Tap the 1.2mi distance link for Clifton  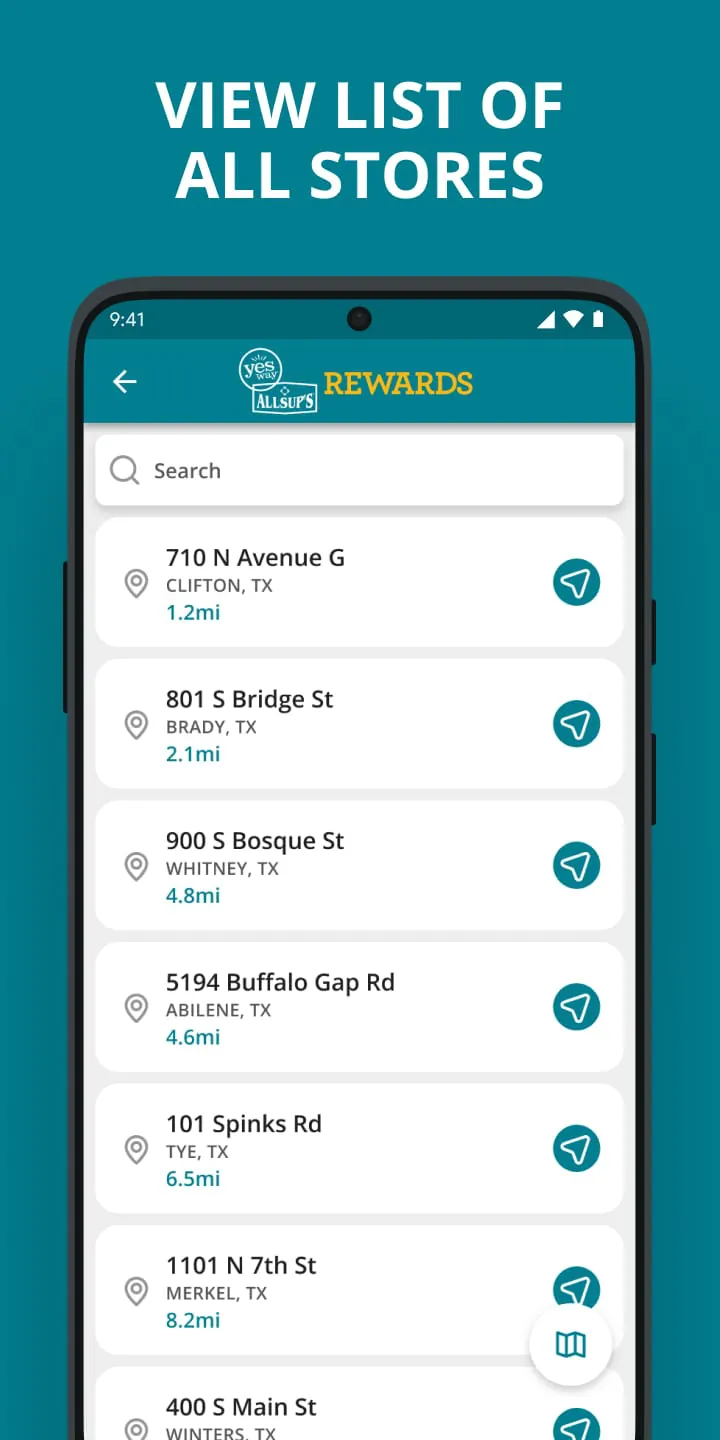(194, 612)
